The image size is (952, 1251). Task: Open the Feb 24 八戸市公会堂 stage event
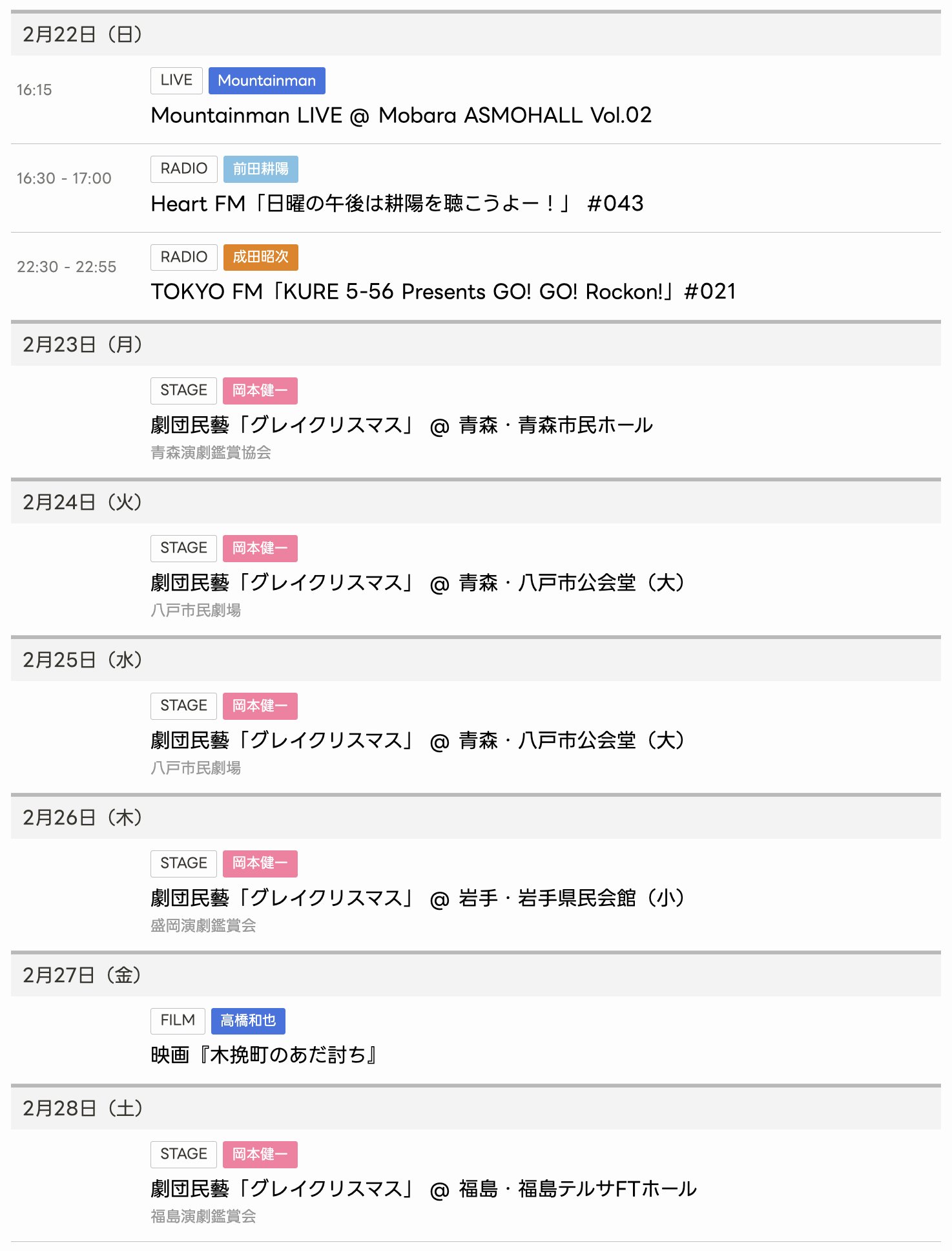pyautogui.click(x=417, y=583)
